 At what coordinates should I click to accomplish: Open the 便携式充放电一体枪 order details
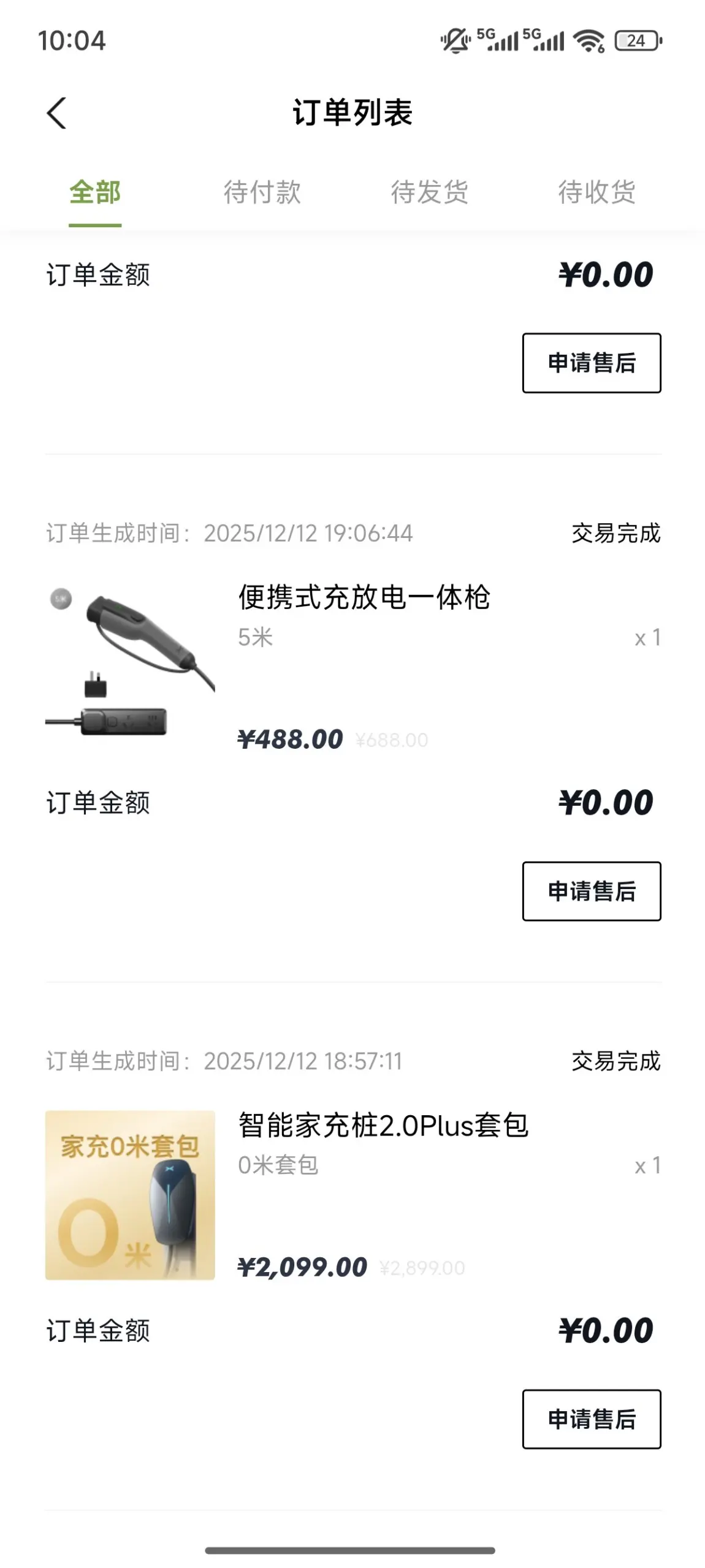click(364, 597)
